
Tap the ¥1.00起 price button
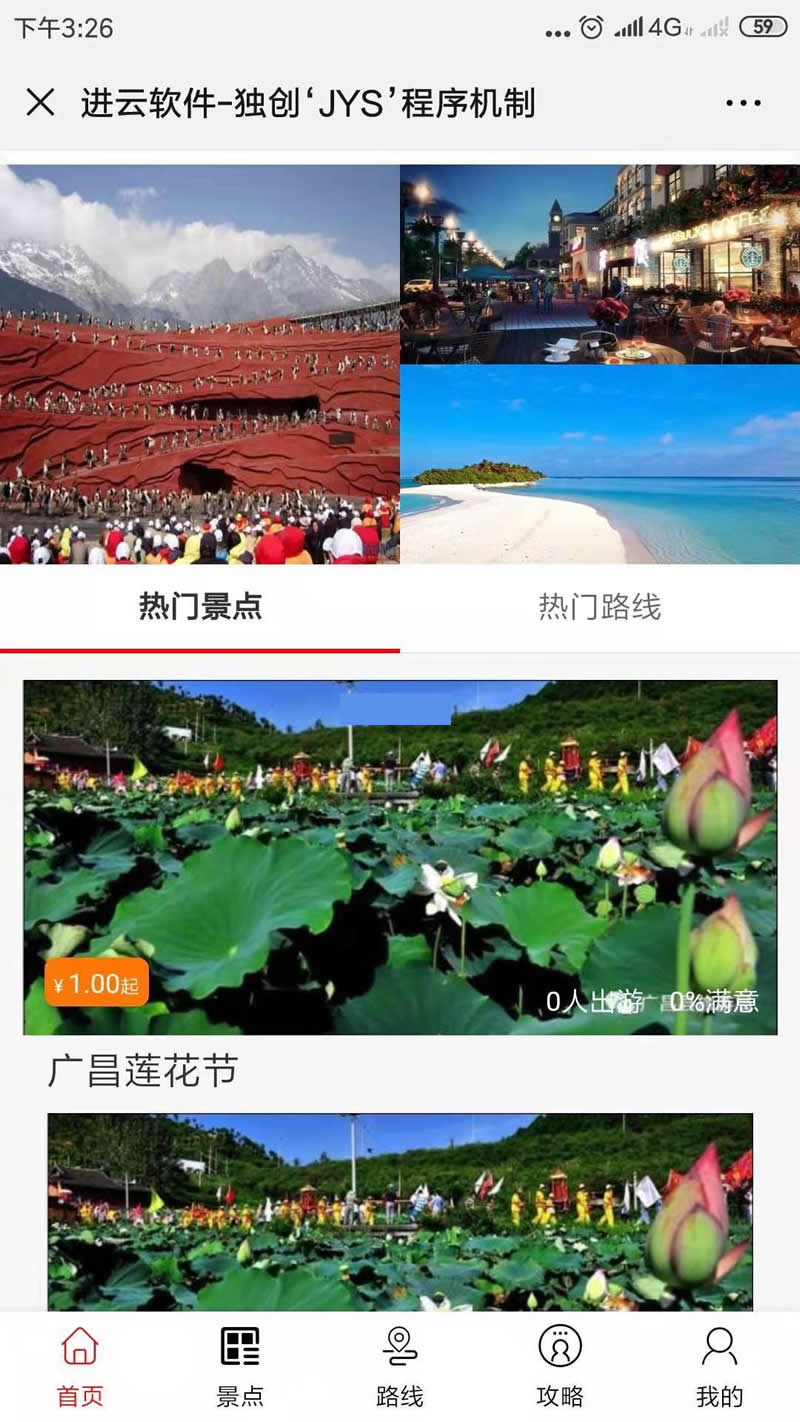point(97,983)
